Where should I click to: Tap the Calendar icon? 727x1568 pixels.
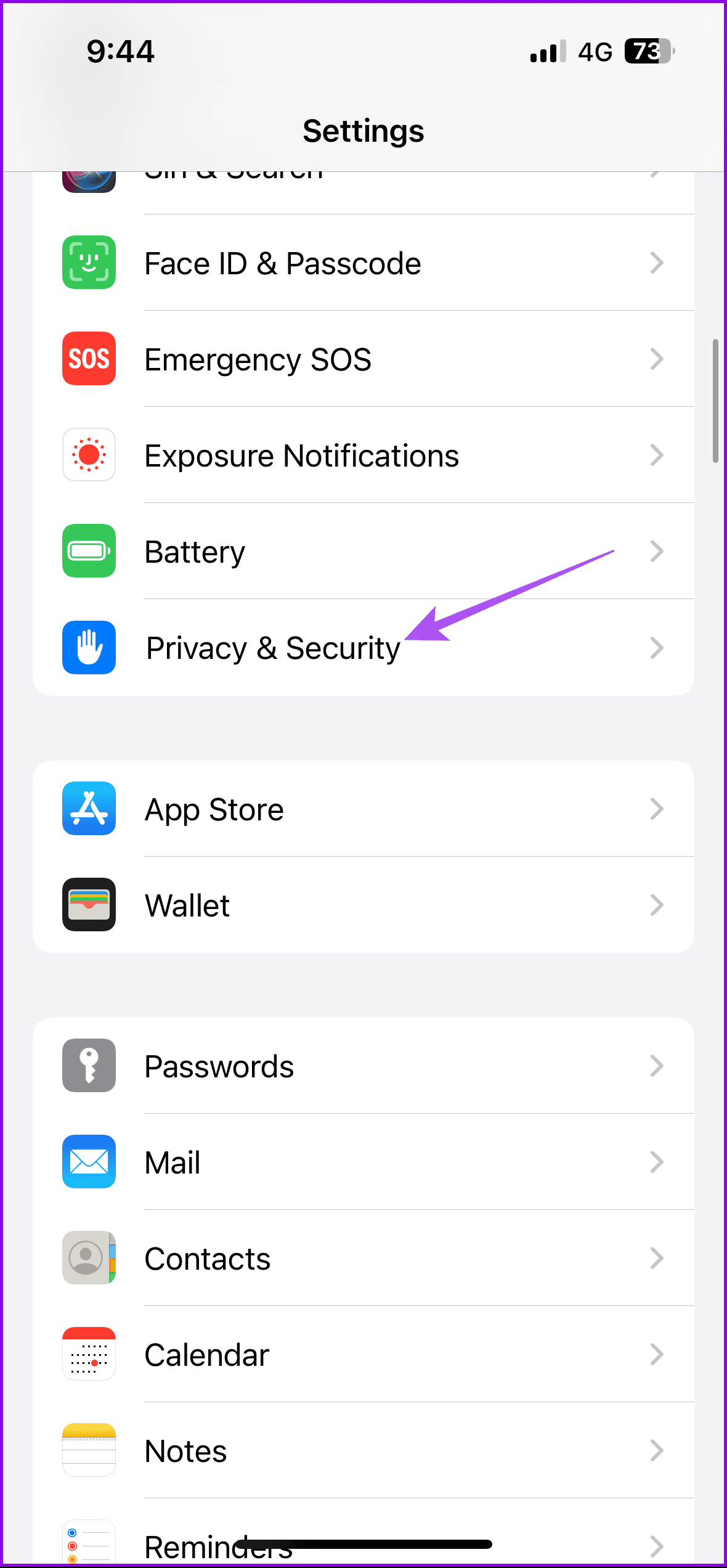(x=89, y=1355)
